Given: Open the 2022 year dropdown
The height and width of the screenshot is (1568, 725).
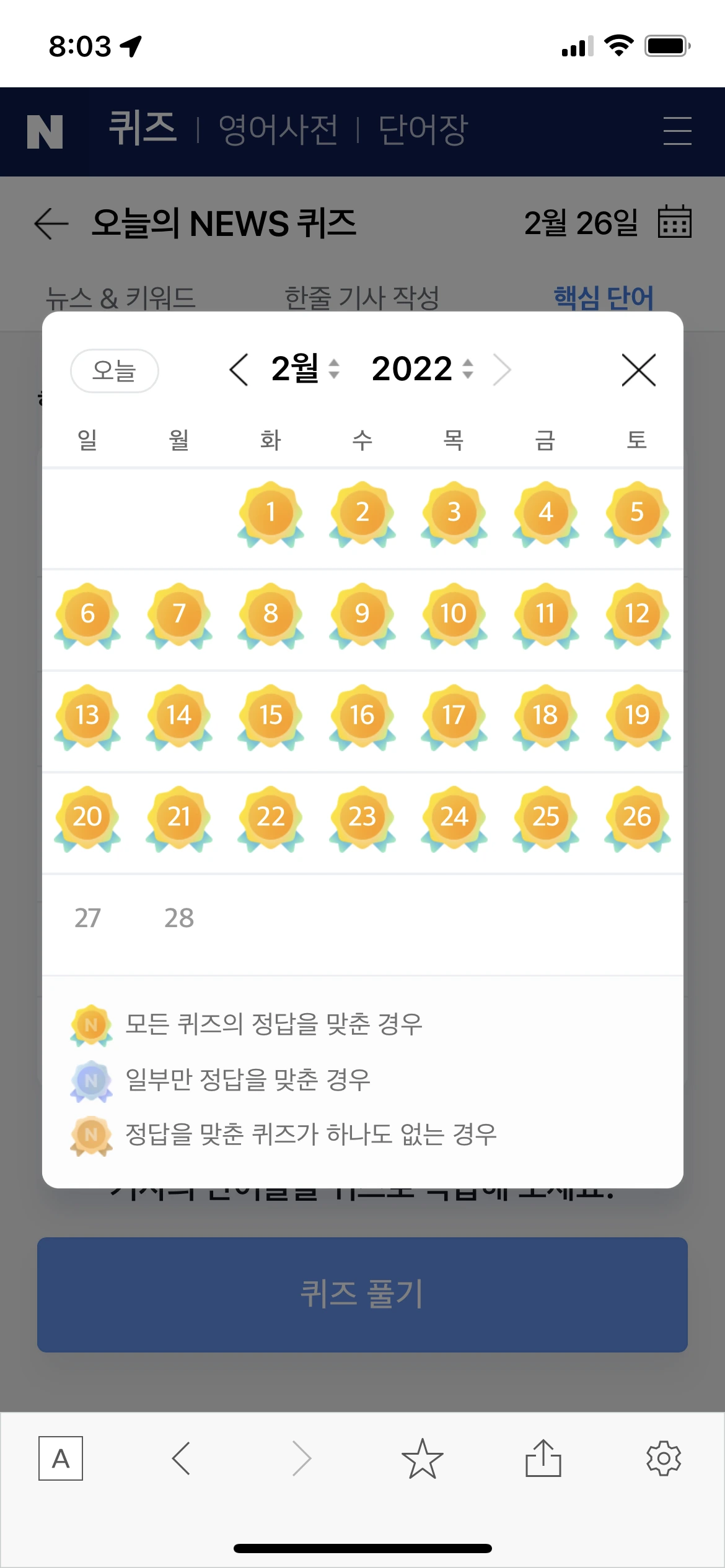Looking at the screenshot, I should 423,369.
